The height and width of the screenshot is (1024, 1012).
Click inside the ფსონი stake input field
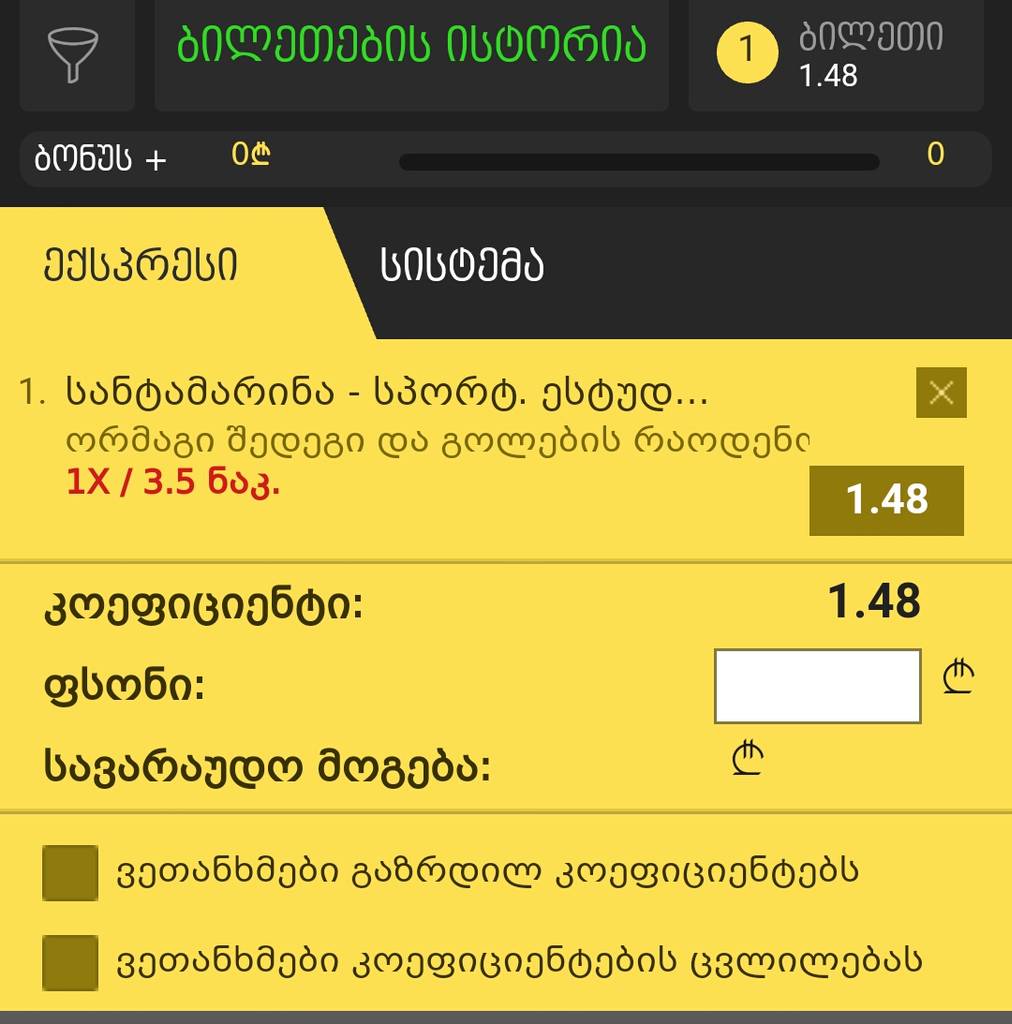817,686
